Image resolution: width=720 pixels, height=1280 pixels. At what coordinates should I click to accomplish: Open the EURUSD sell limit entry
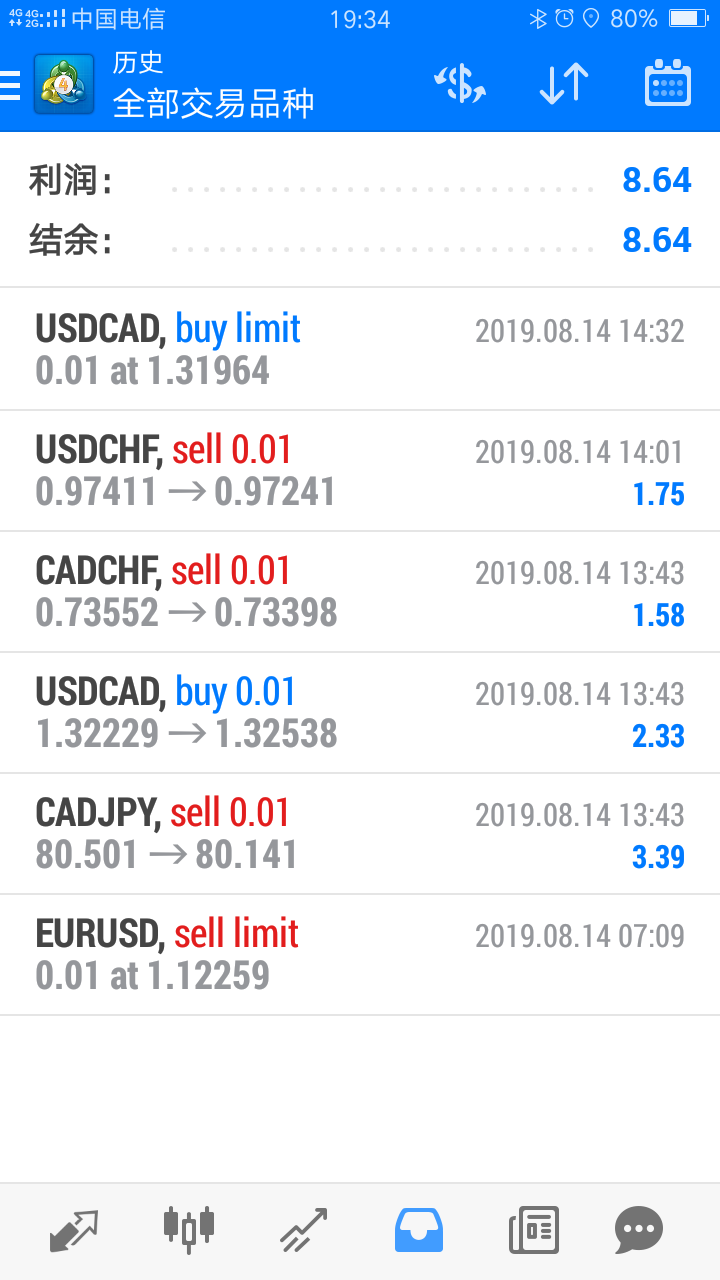pos(360,955)
